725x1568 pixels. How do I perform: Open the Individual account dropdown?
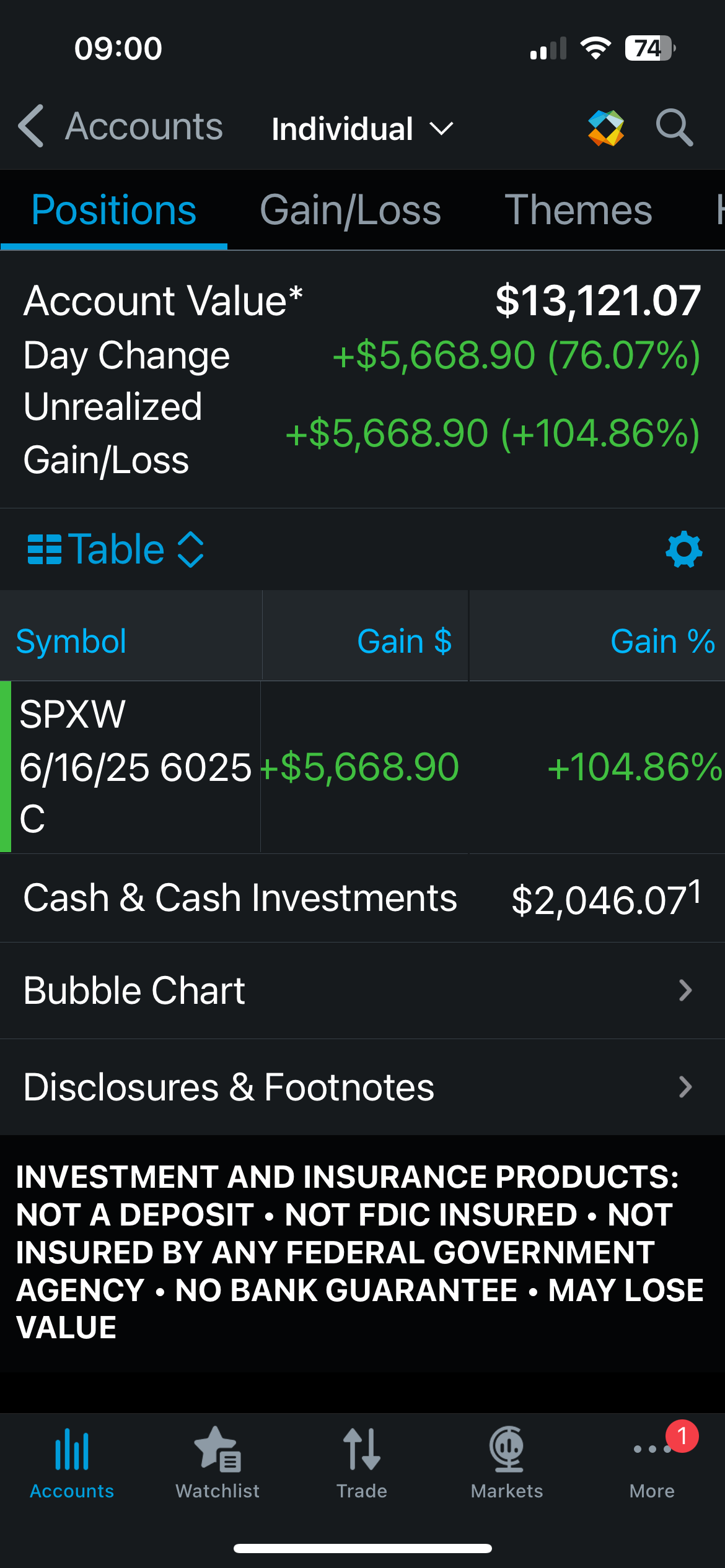(x=362, y=129)
